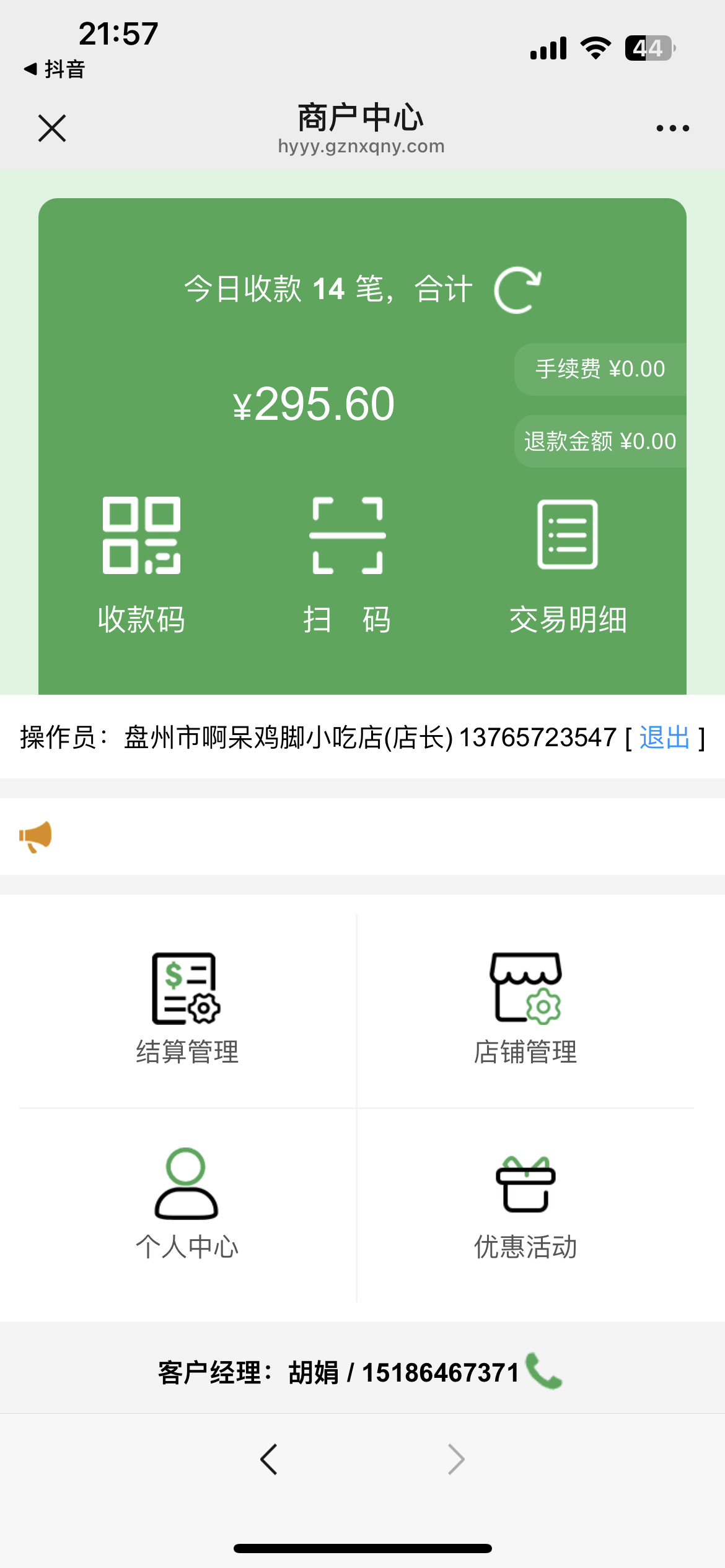The width and height of the screenshot is (725, 1568).
Task: Open the three-dot overflow menu
Action: [672, 128]
